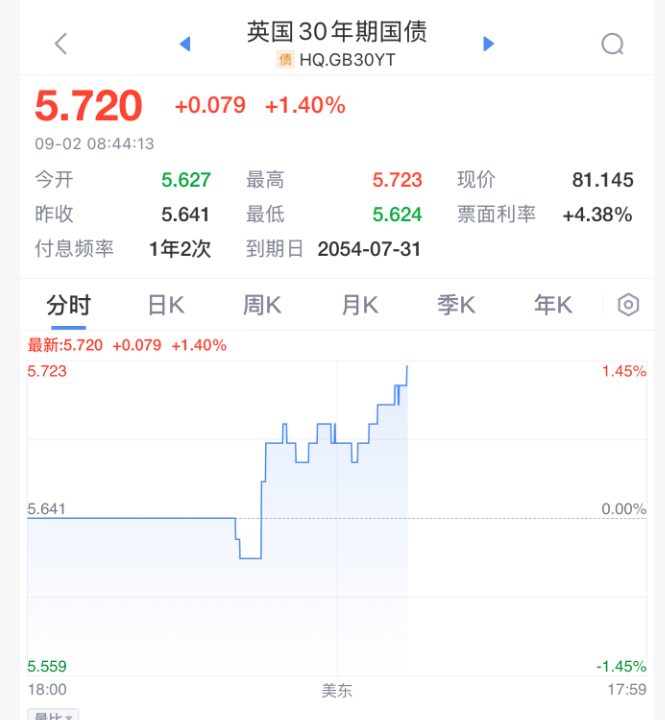This screenshot has width=665, height=720.
Task: Expand the 量比 indicator dropdown
Action: [54, 714]
